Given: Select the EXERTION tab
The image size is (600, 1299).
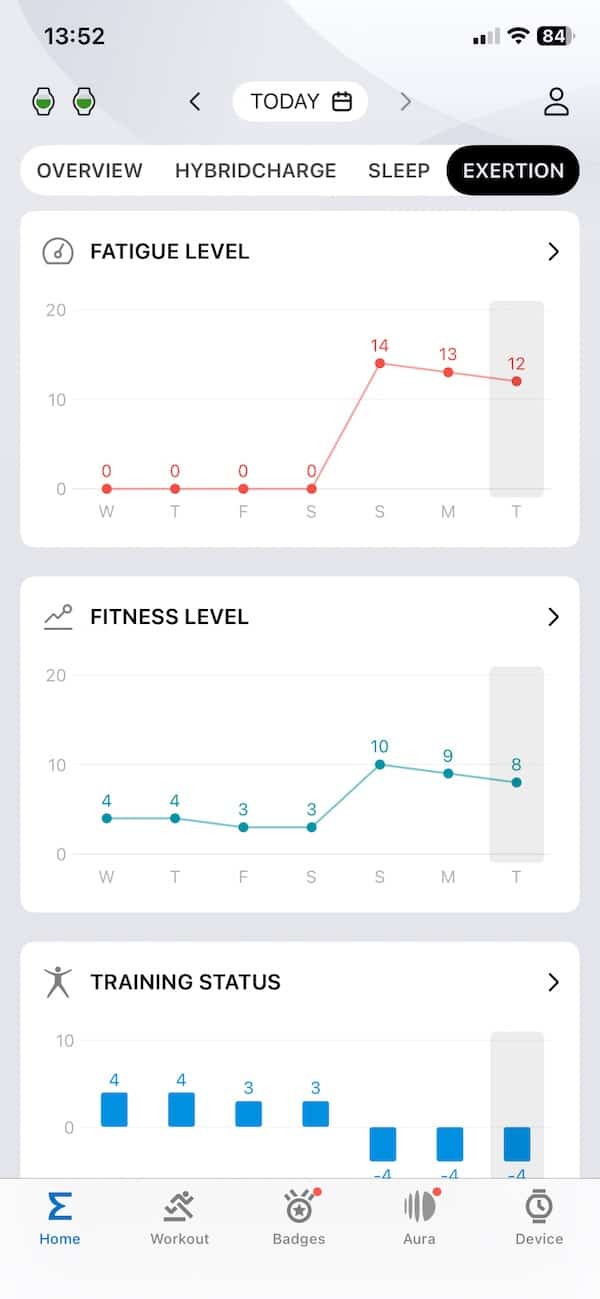Looking at the screenshot, I should (x=513, y=170).
